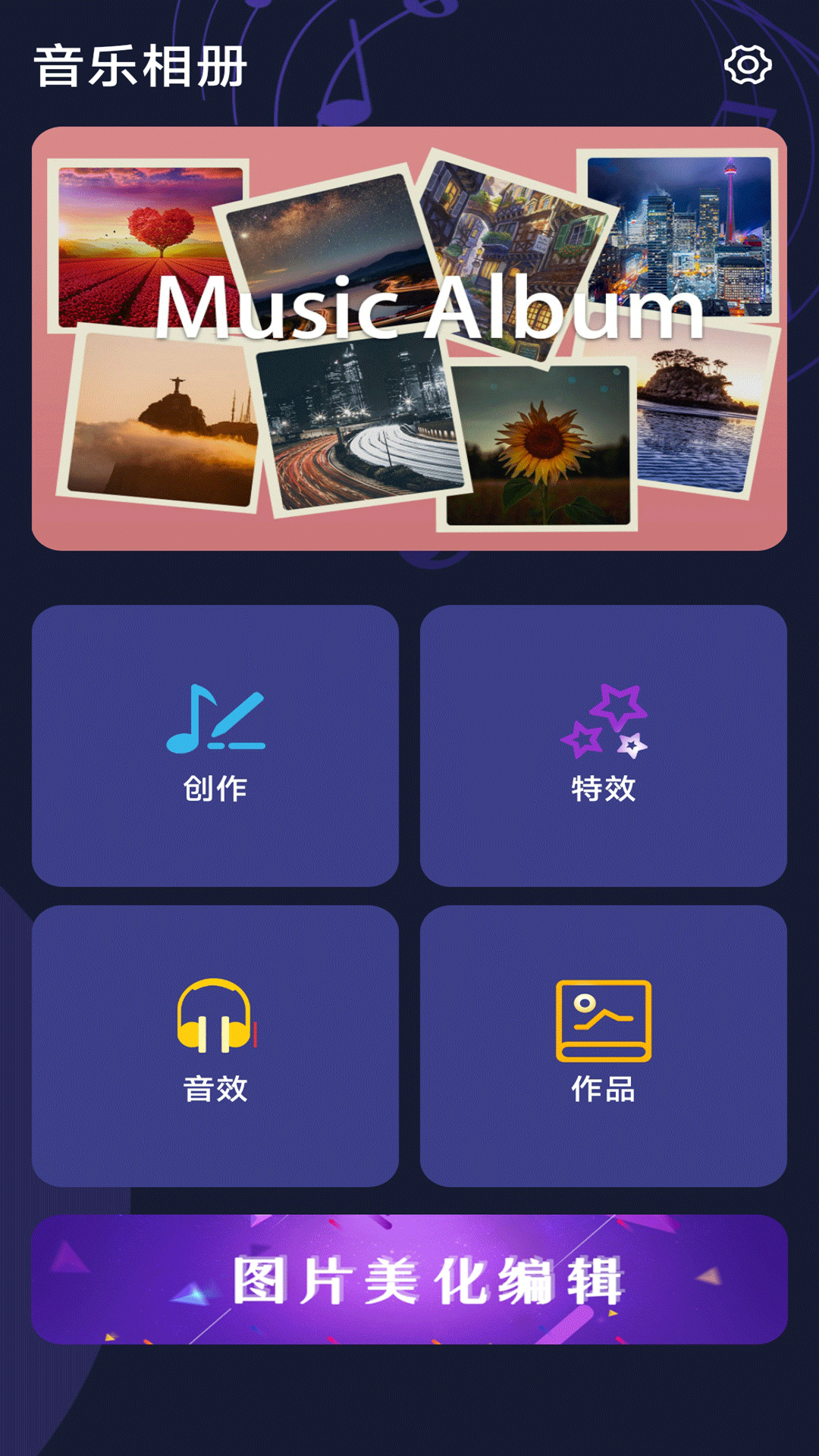Open the settings gear icon

coord(747,66)
